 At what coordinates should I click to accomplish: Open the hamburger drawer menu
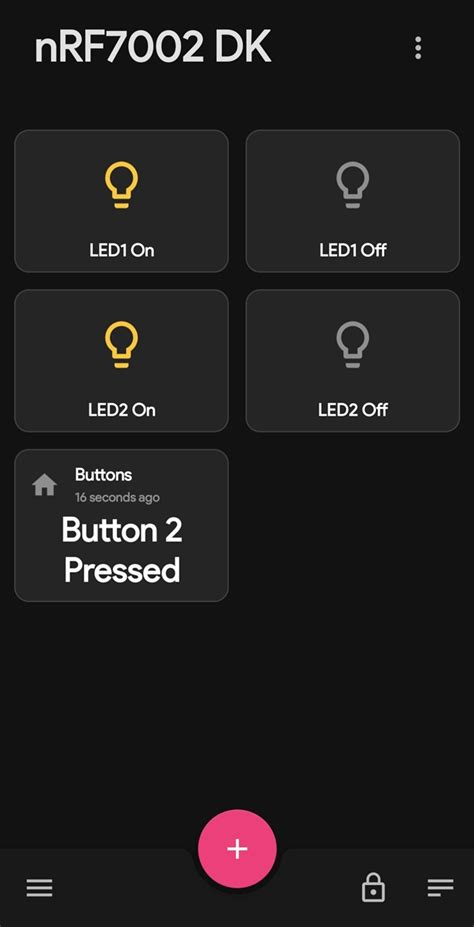[x=40, y=887]
